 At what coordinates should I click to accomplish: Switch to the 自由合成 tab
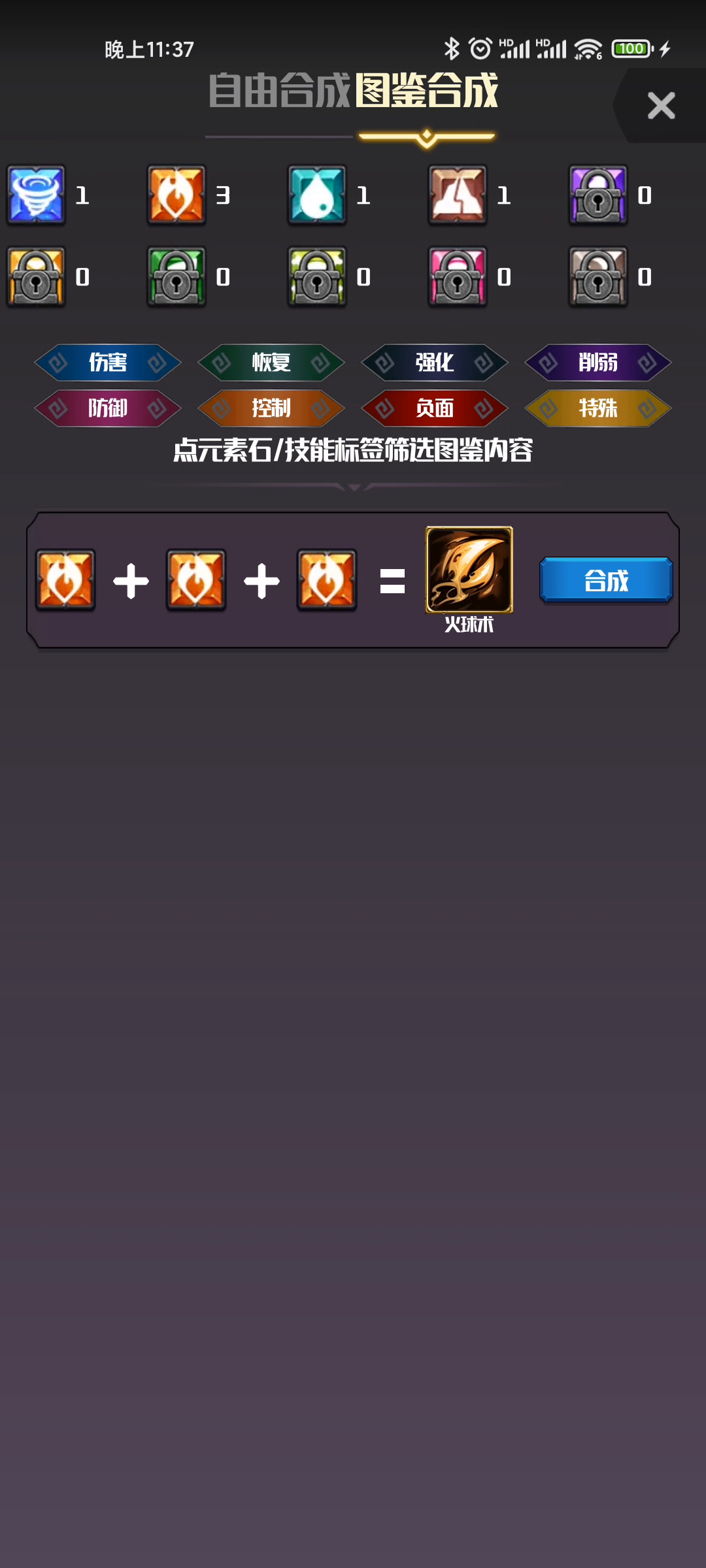tap(280, 91)
